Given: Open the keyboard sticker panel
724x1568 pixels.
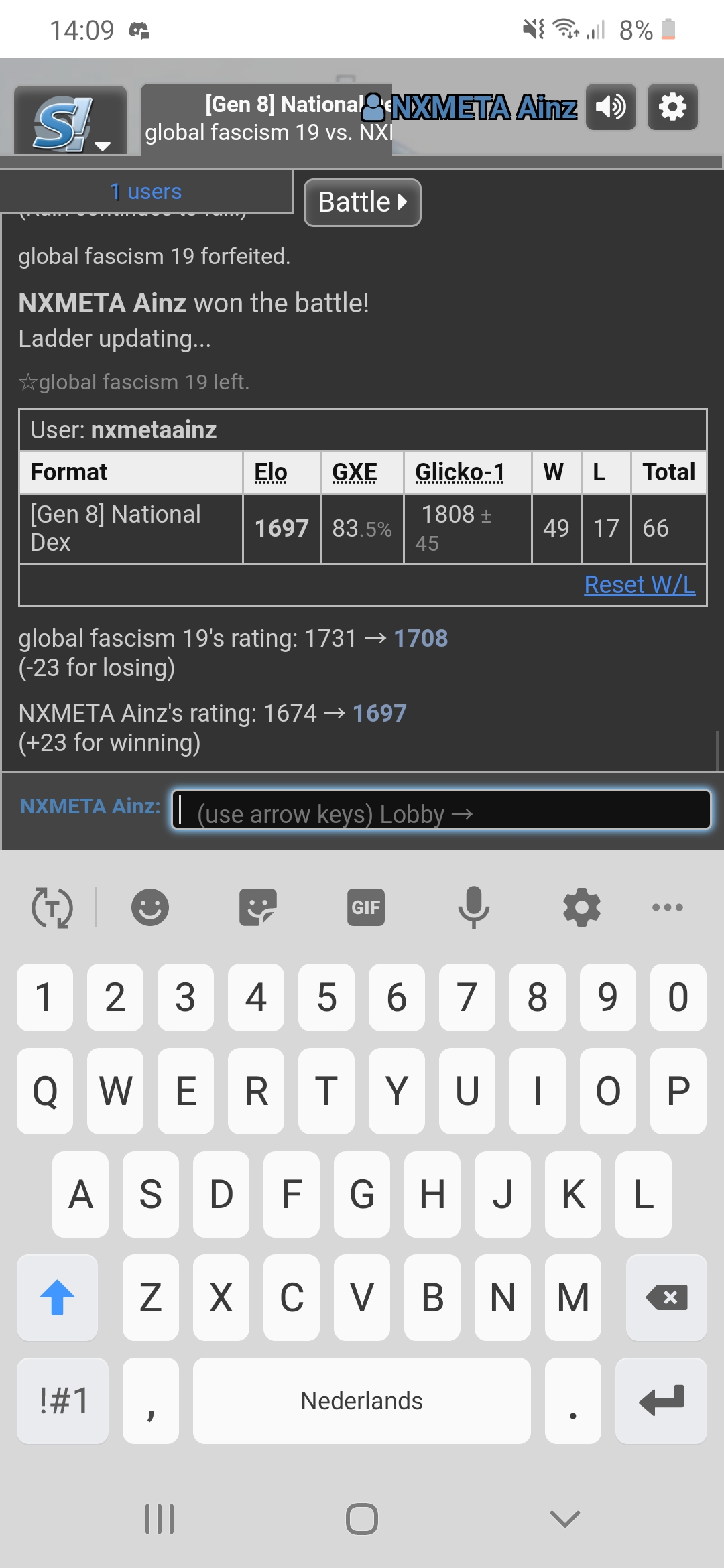Looking at the screenshot, I should click(x=258, y=907).
